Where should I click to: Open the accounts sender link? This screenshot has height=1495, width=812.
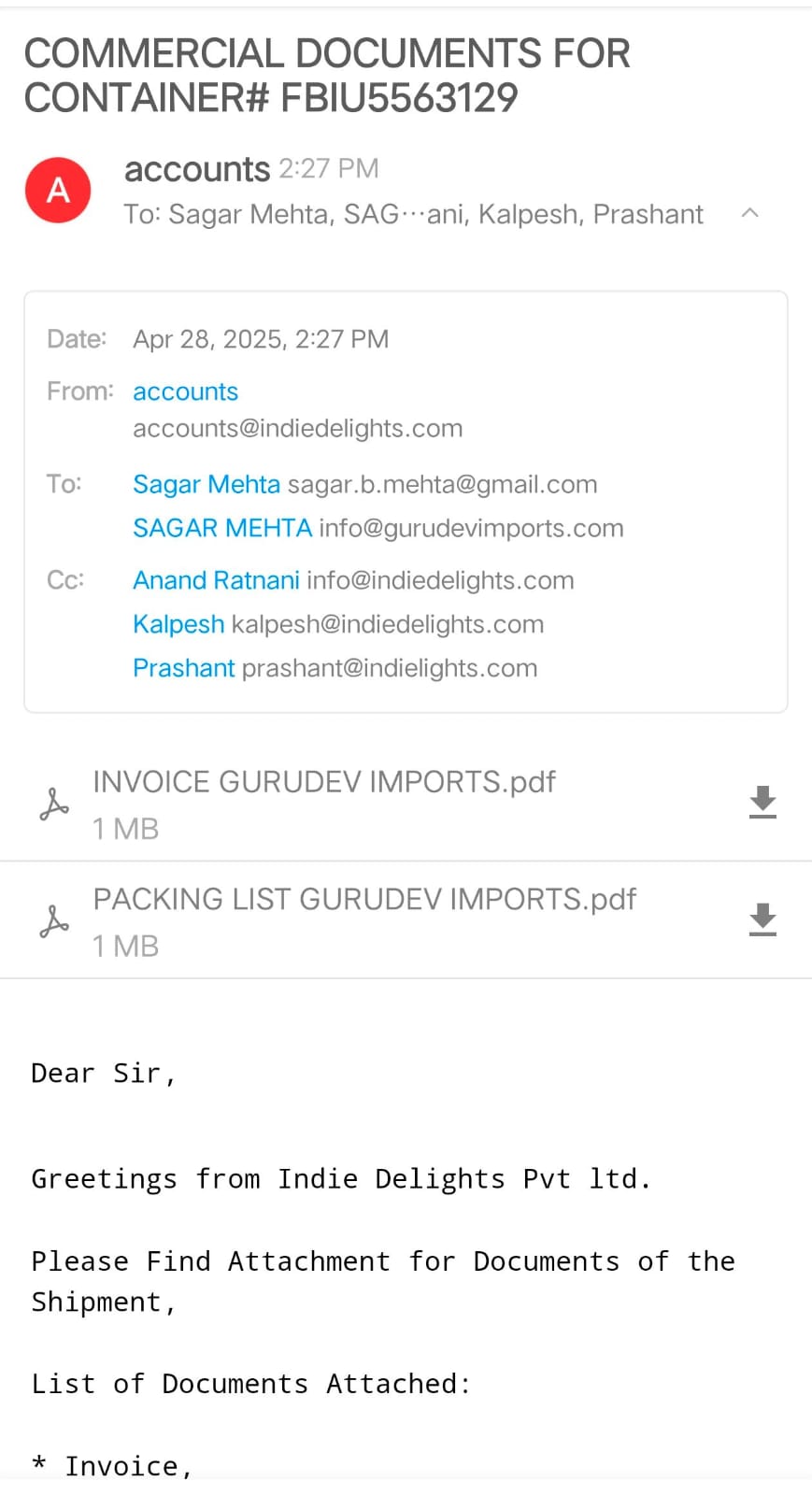[x=185, y=392]
